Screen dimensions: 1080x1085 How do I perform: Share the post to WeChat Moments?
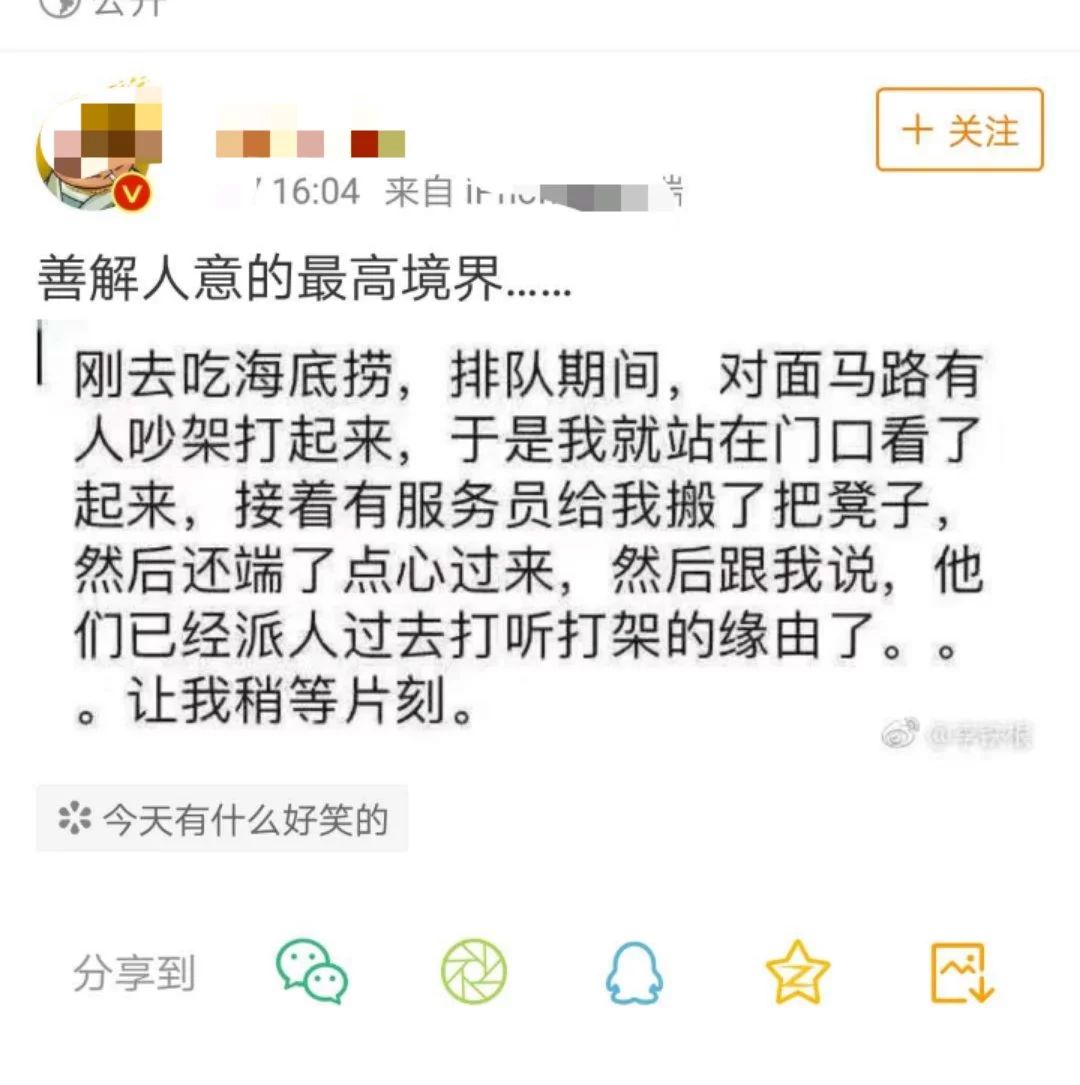[474, 972]
